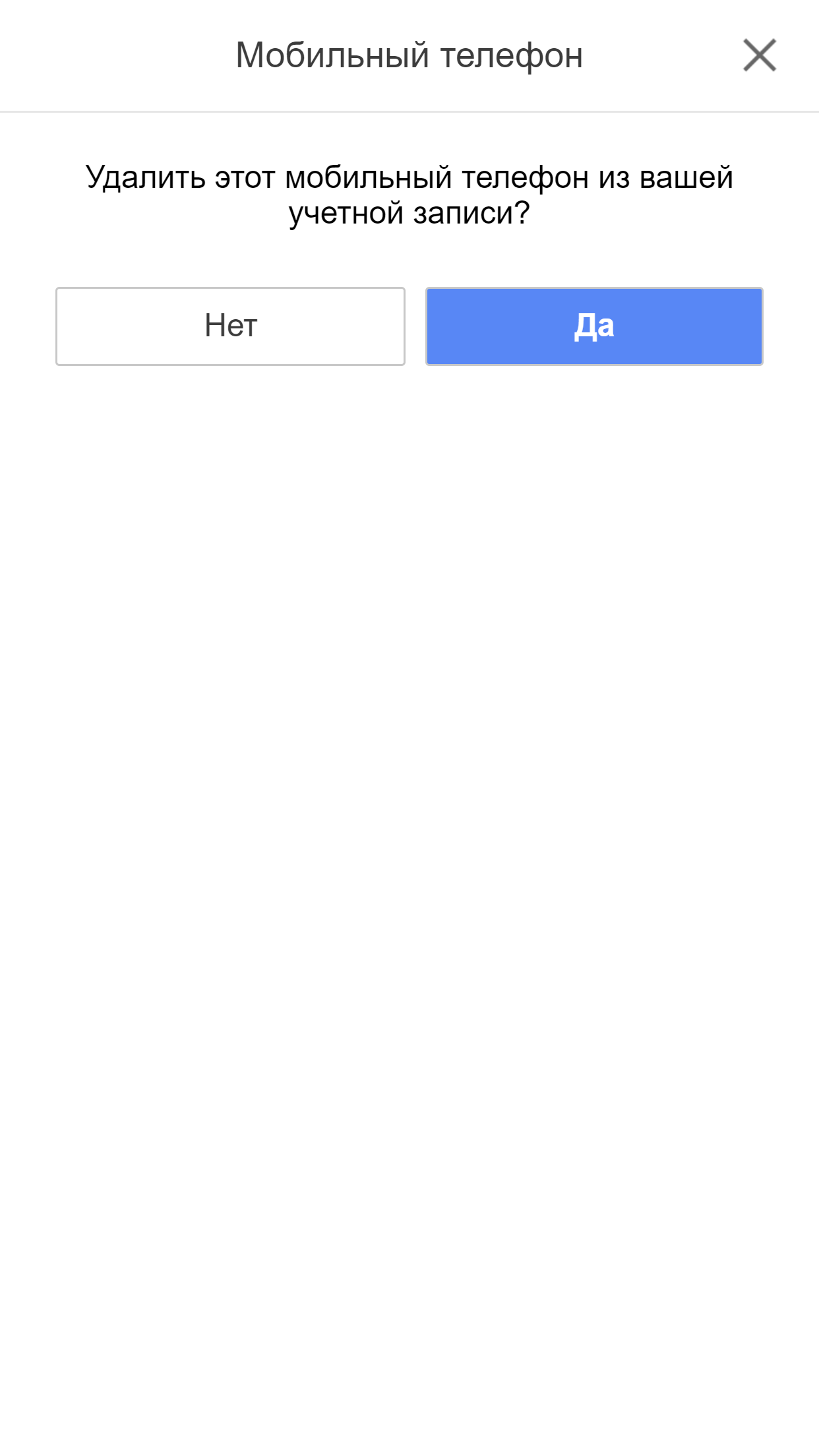Tap Нет to keep the phone number
Screen dimensions: 819x1456
(x=230, y=326)
